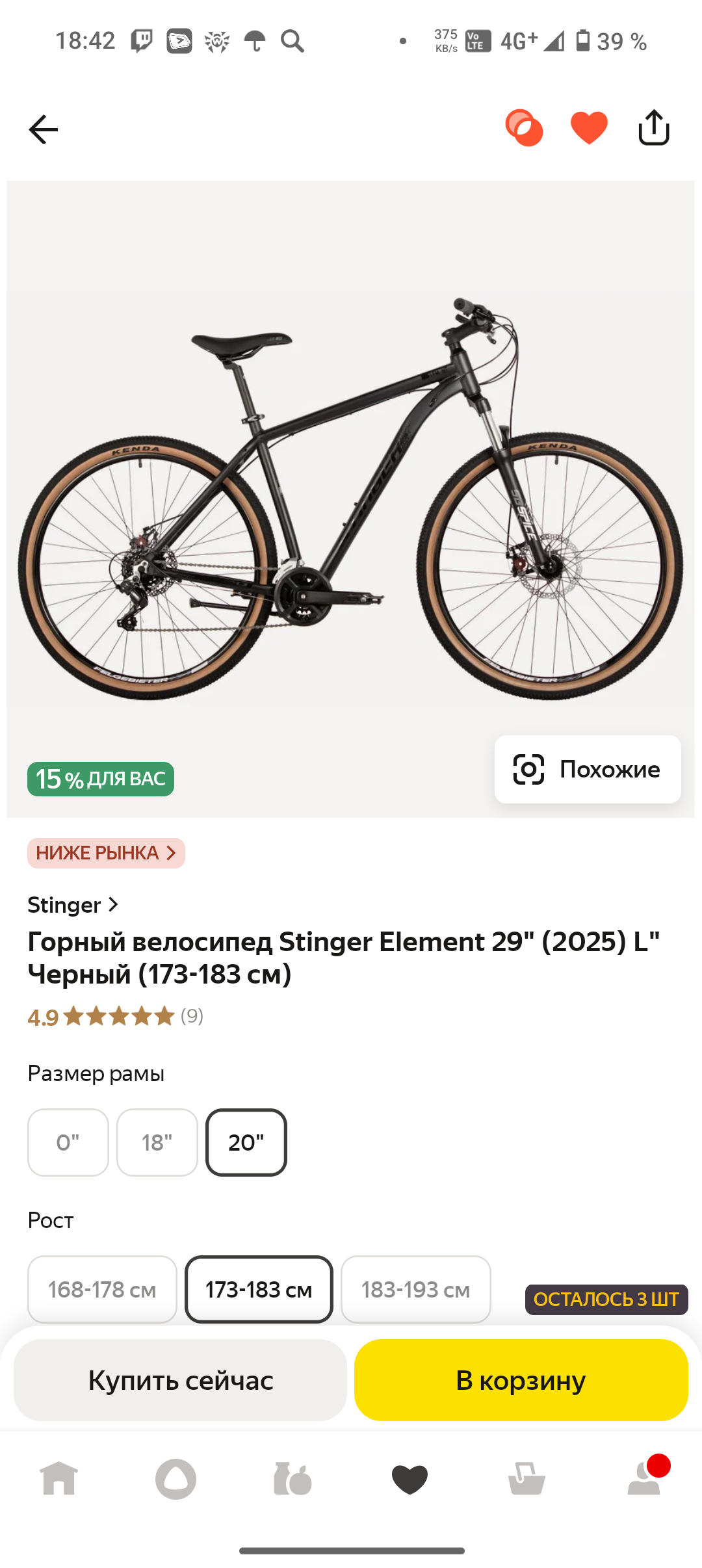Pick height 168-178 см
Viewport: 702px width, 1568px height.
pyautogui.click(x=102, y=1289)
